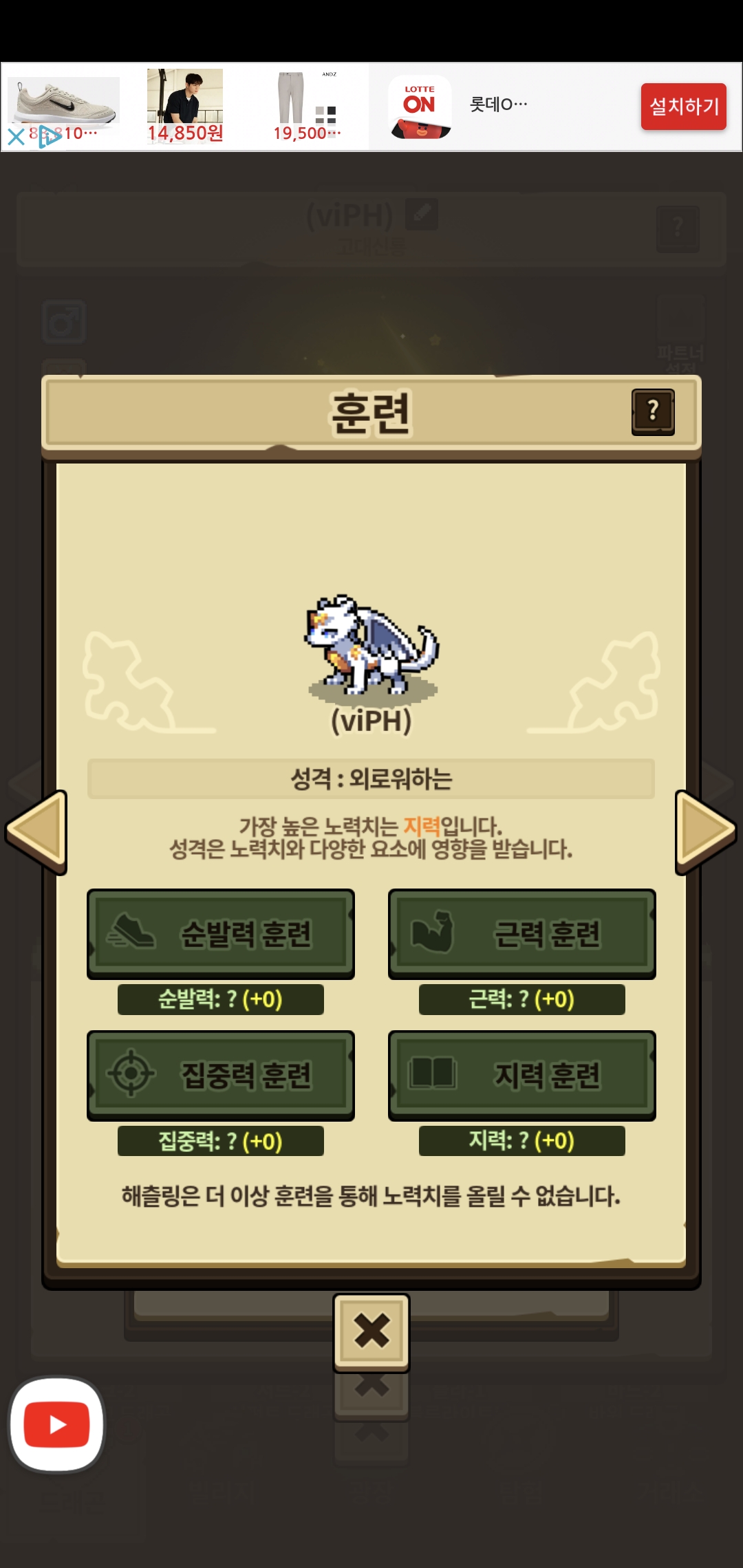Close the 훈련 dialog with X
The width and height of the screenshot is (743, 1568).
[371, 1332]
